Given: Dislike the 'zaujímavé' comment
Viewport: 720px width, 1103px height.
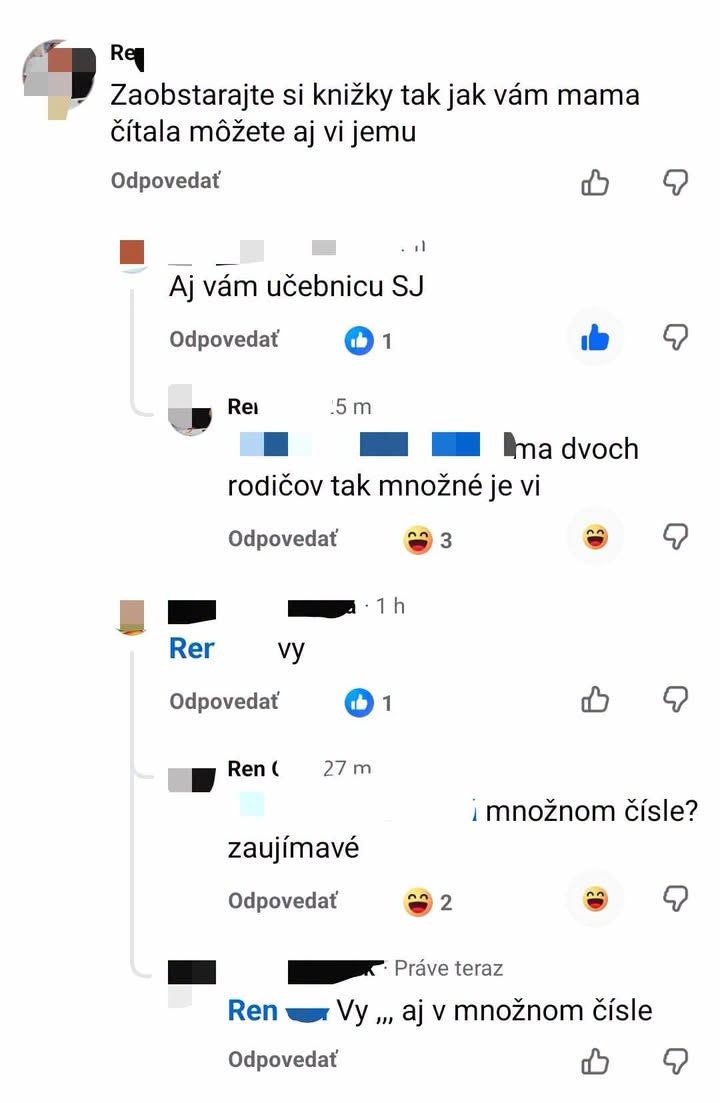Looking at the screenshot, I should (x=676, y=899).
